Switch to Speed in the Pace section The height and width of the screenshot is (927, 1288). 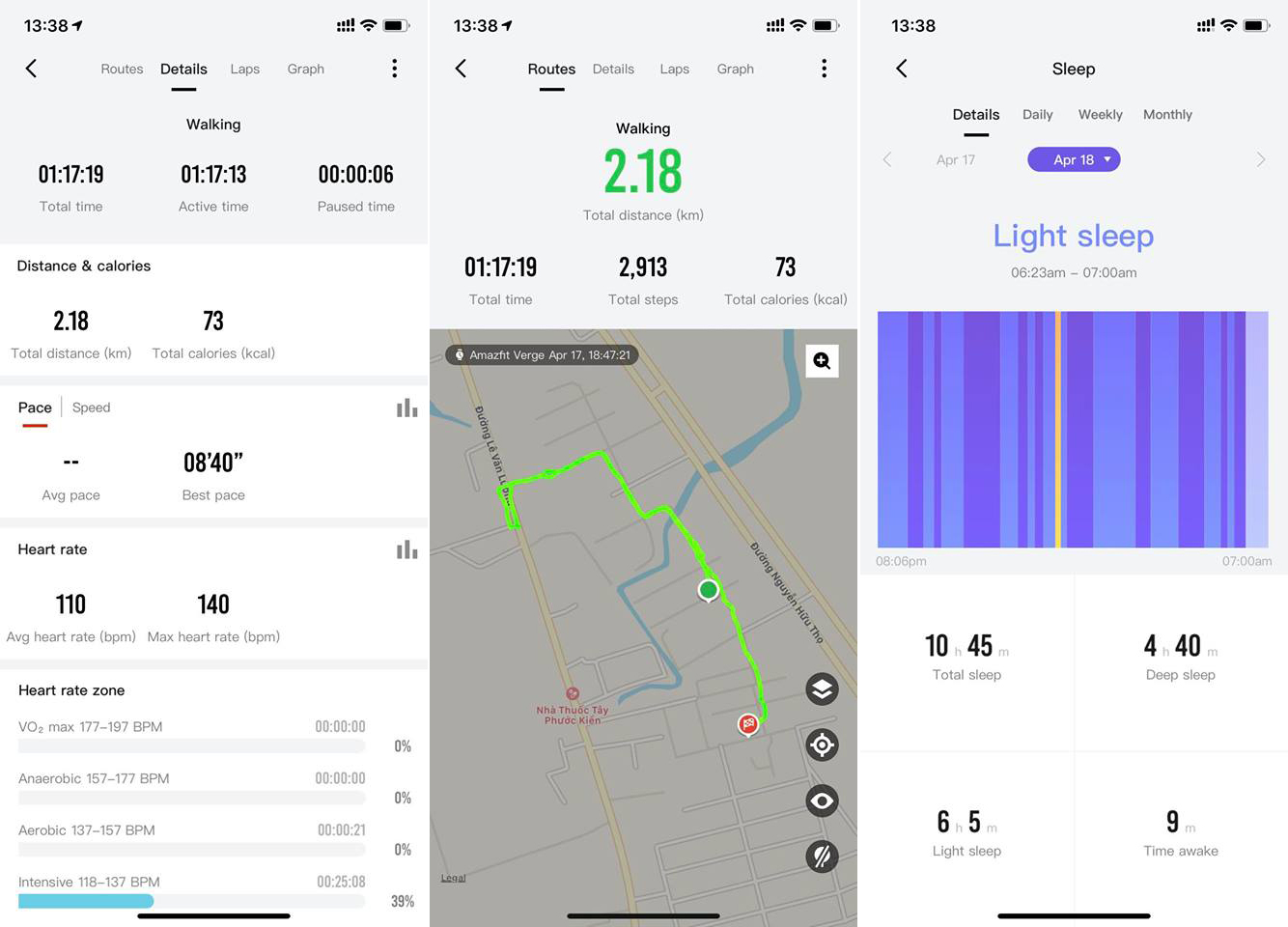click(x=92, y=407)
